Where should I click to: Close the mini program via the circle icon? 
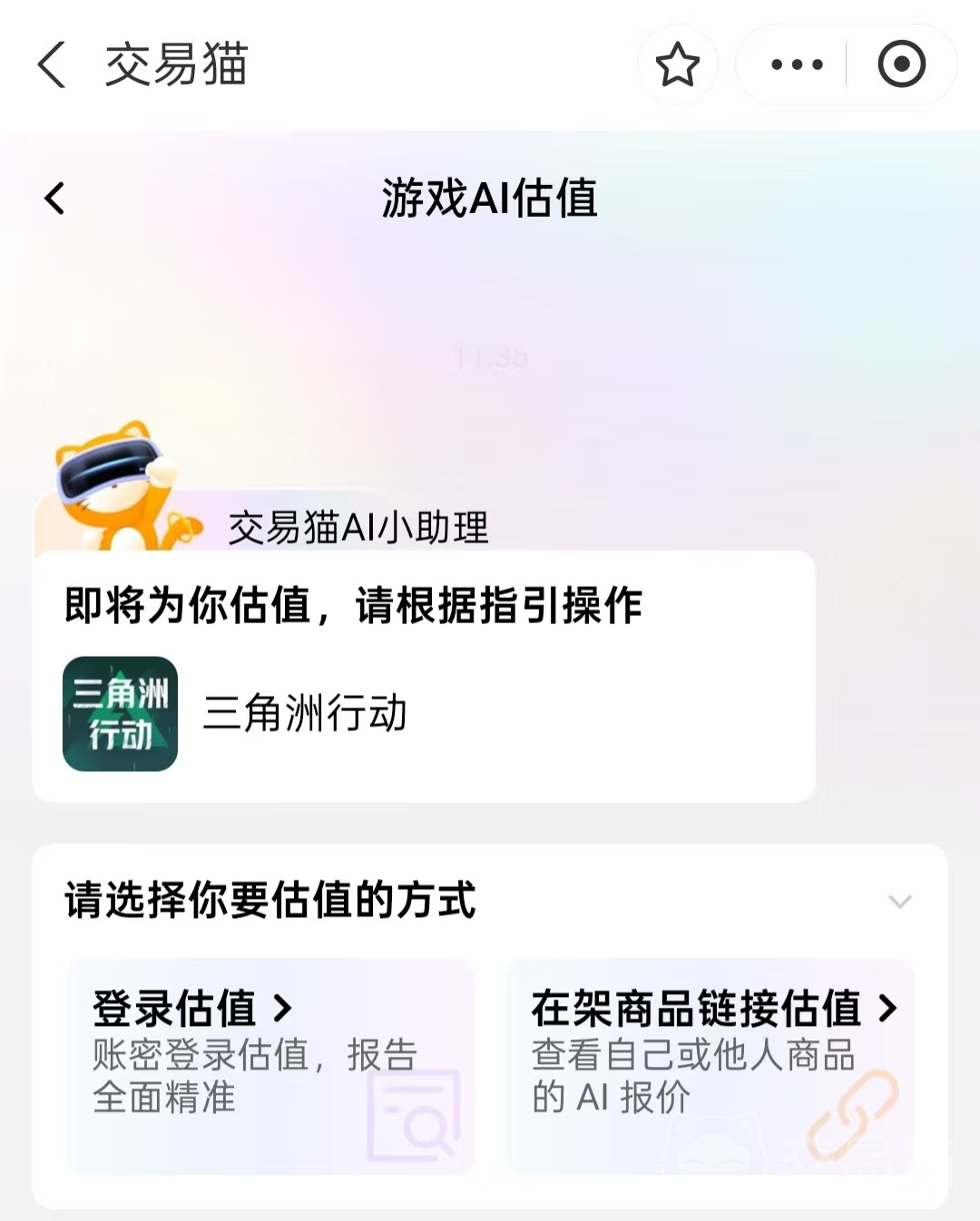click(901, 65)
